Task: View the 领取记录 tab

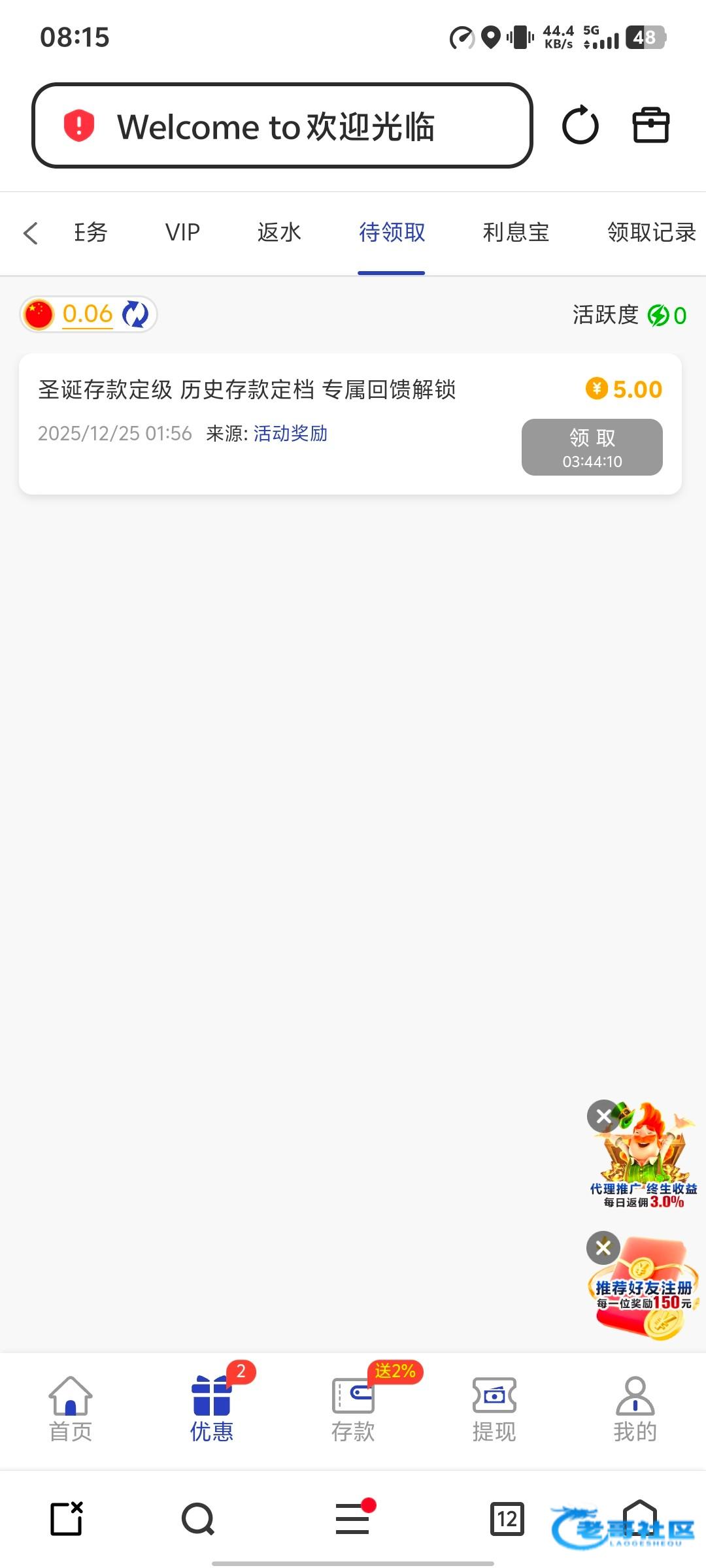Action: (x=651, y=233)
